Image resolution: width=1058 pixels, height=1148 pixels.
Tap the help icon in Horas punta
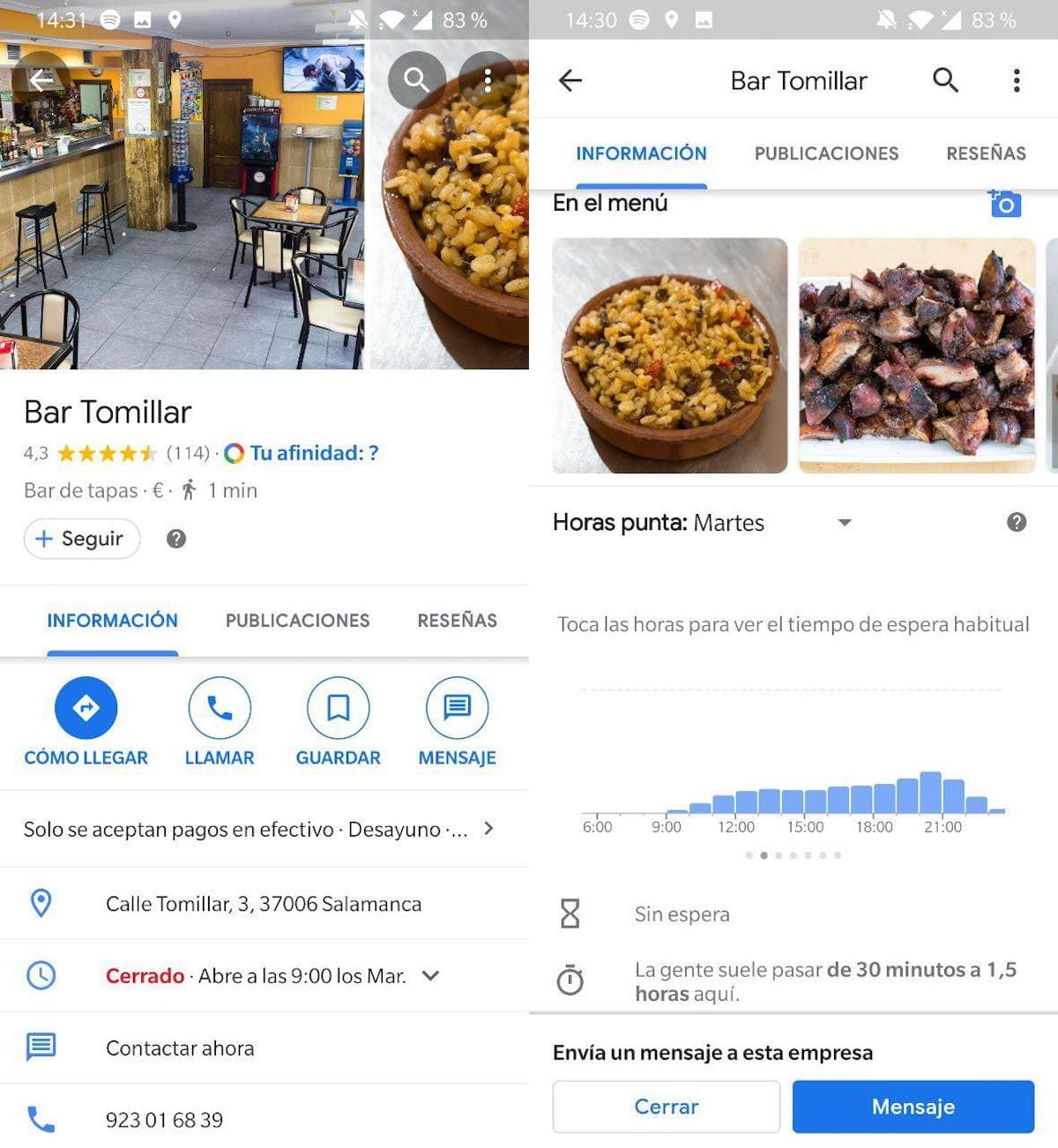1017,522
